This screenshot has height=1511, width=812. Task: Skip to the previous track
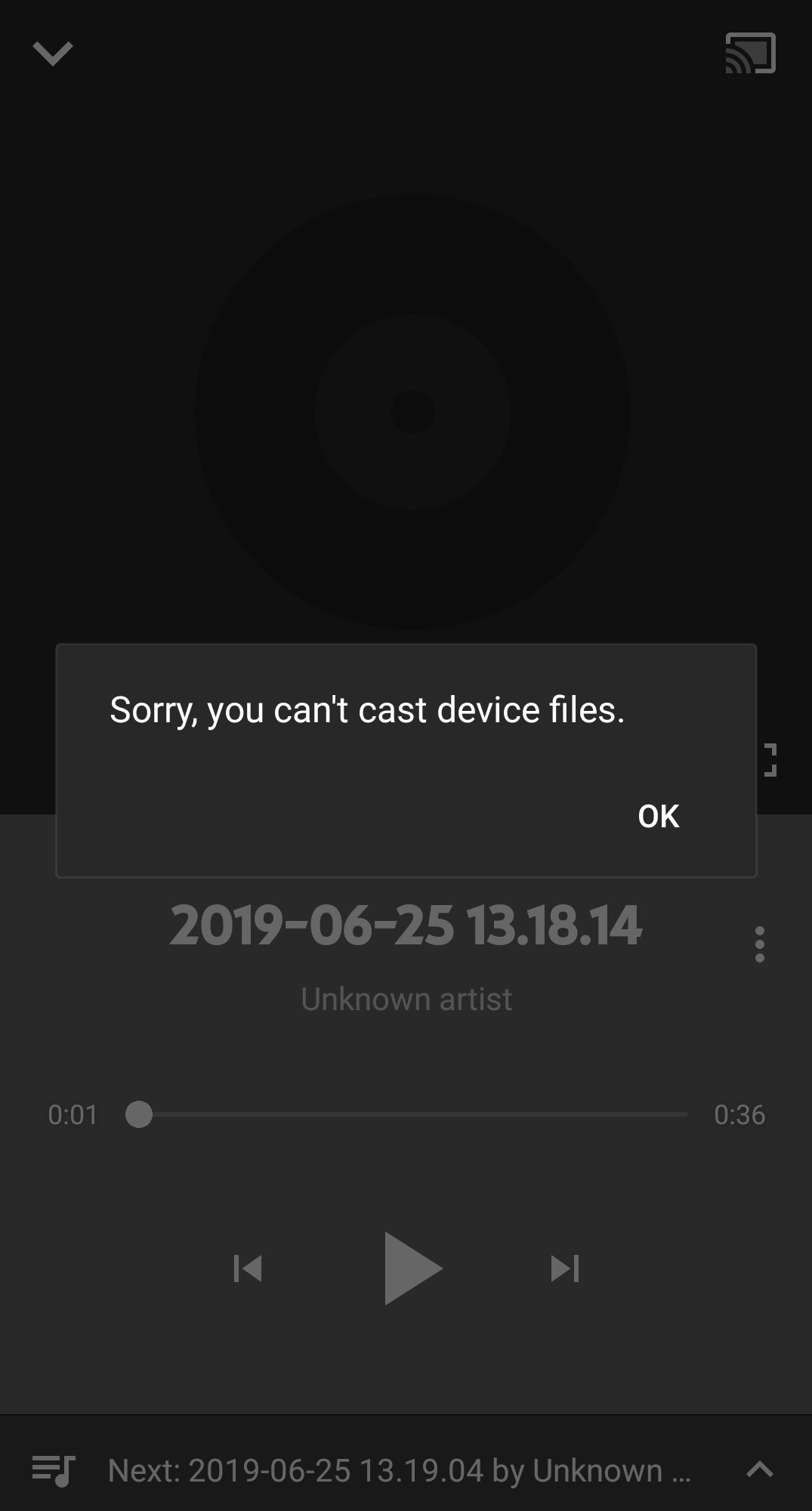[248, 1268]
